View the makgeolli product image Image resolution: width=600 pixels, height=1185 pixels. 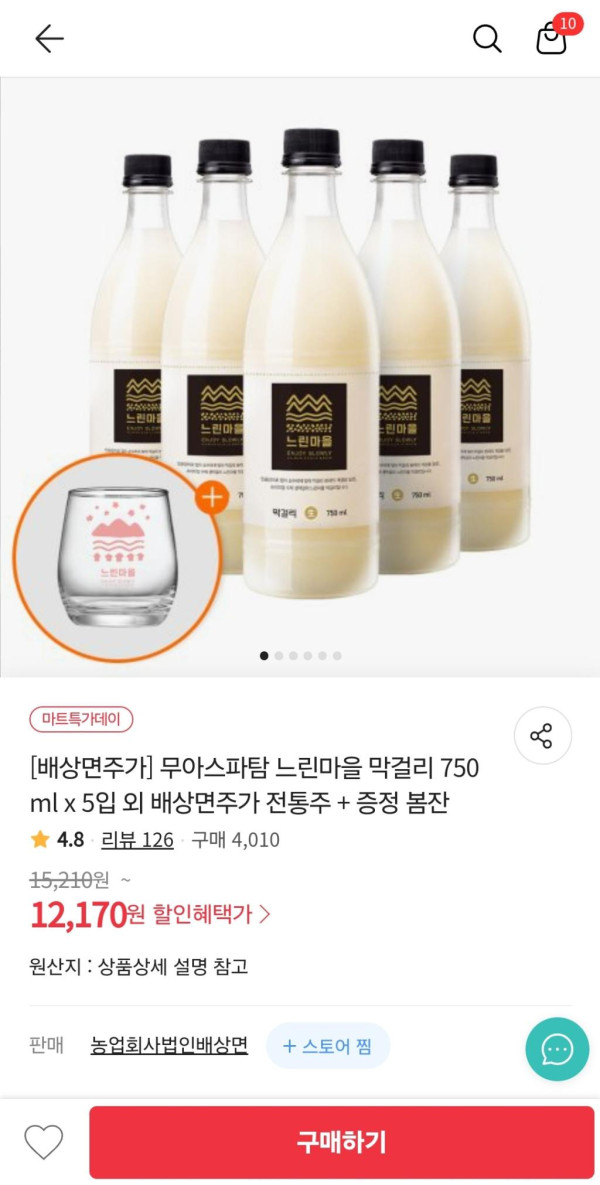coord(300,370)
